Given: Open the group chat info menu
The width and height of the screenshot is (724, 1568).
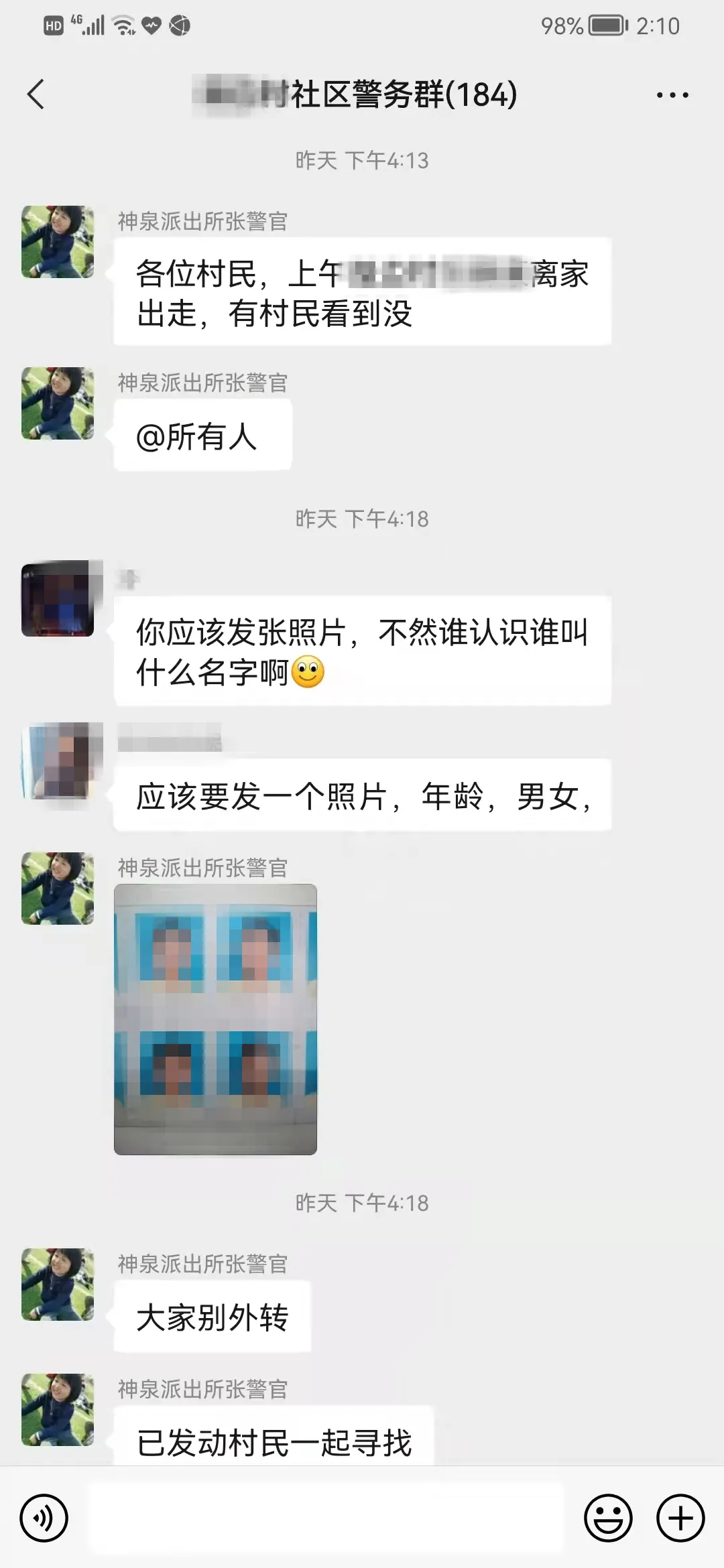Looking at the screenshot, I should click(x=672, y=95).
